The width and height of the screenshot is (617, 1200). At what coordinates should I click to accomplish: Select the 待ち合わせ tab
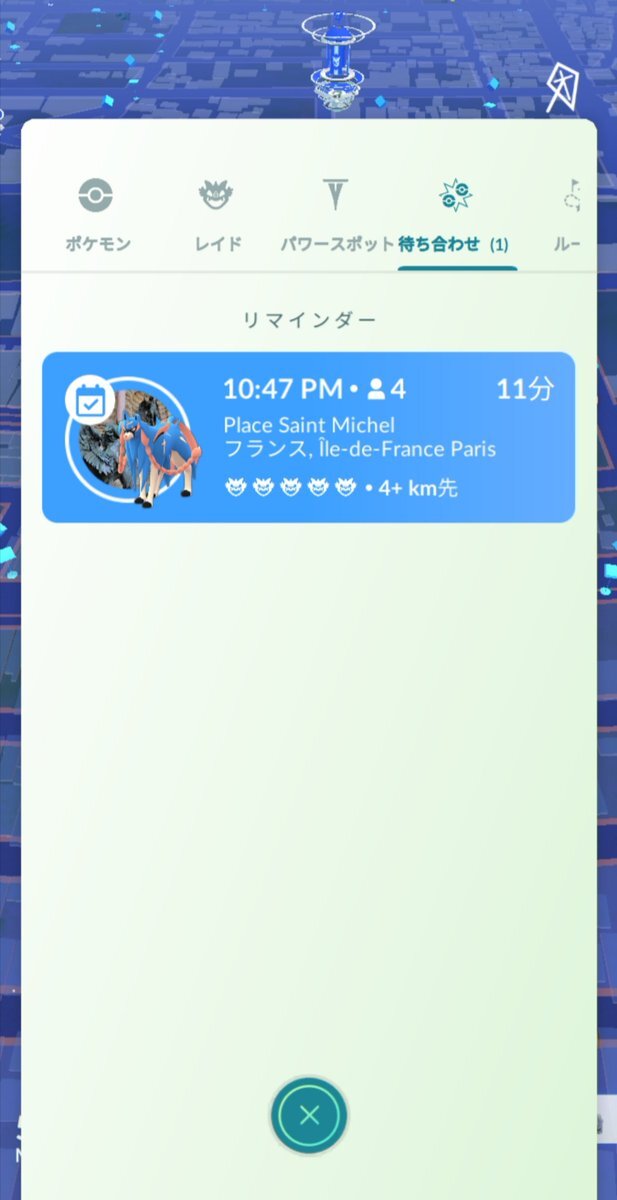pos(457,214)
